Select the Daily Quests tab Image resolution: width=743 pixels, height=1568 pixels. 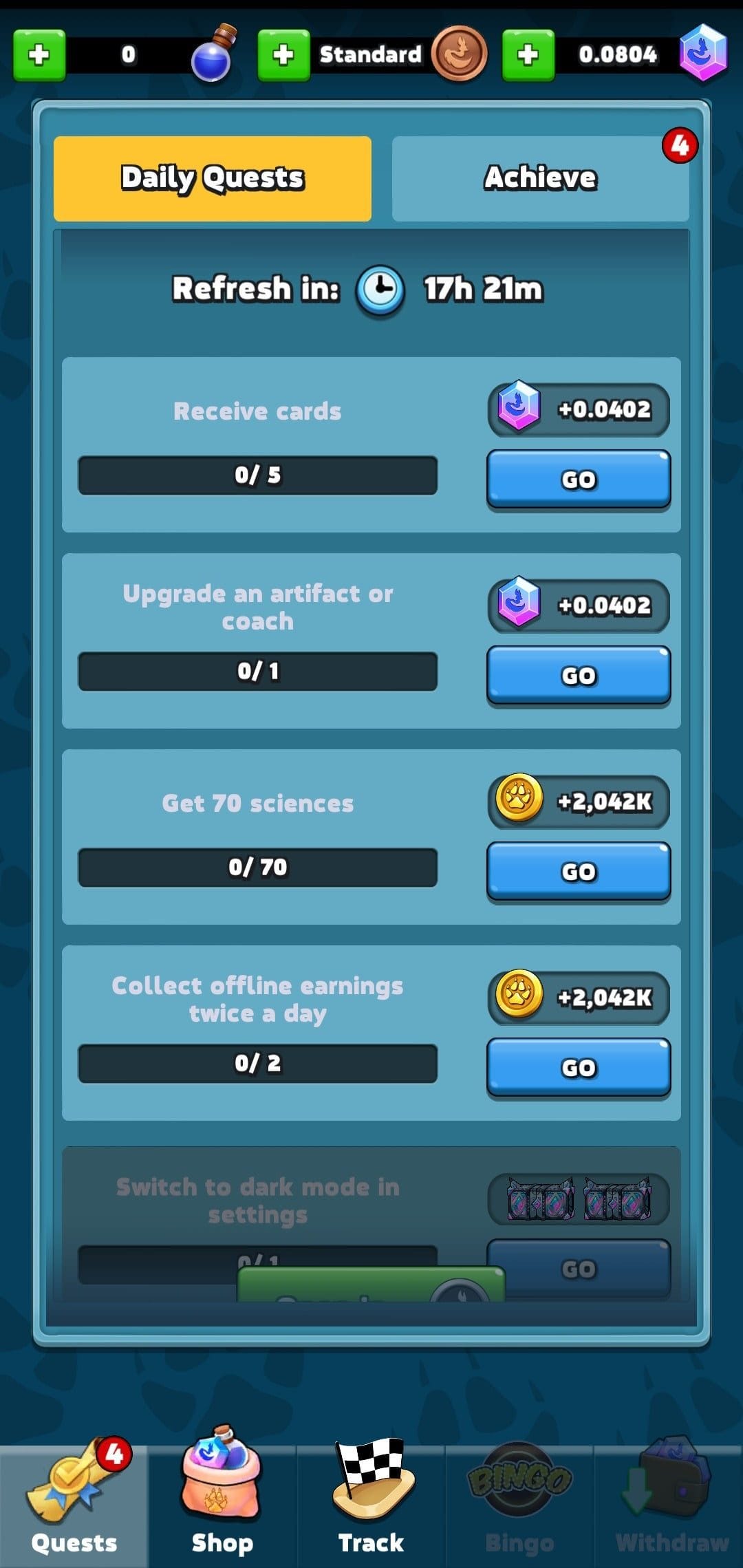(x=212, y=178)
